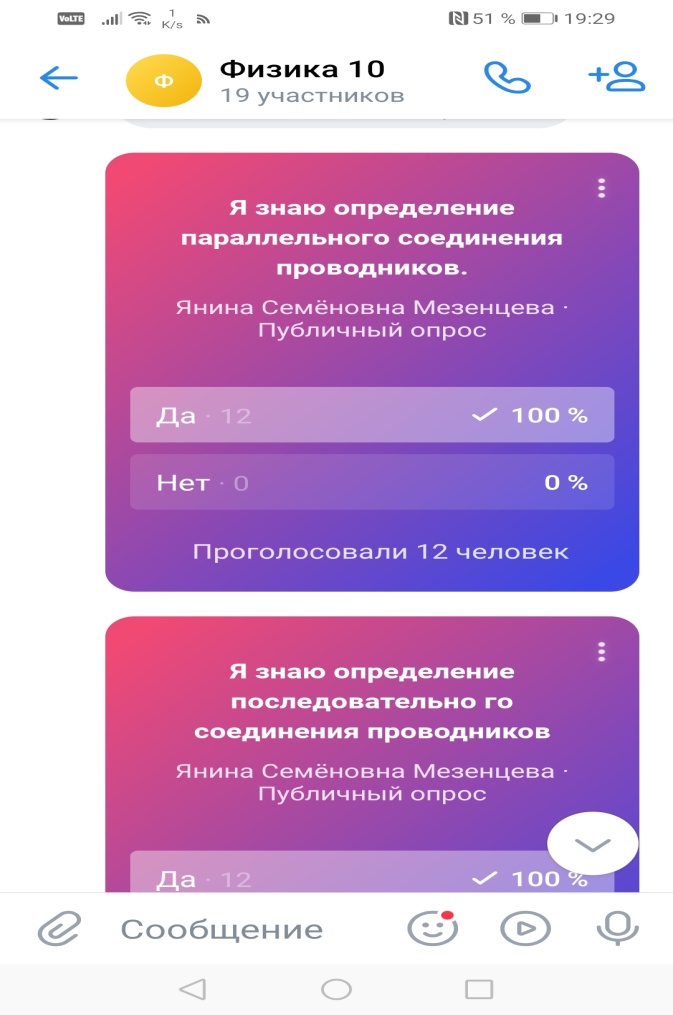Open system recent apps
Image resolution: width=673 pixels, height=1015 pixels.
[x=480, y=989]
